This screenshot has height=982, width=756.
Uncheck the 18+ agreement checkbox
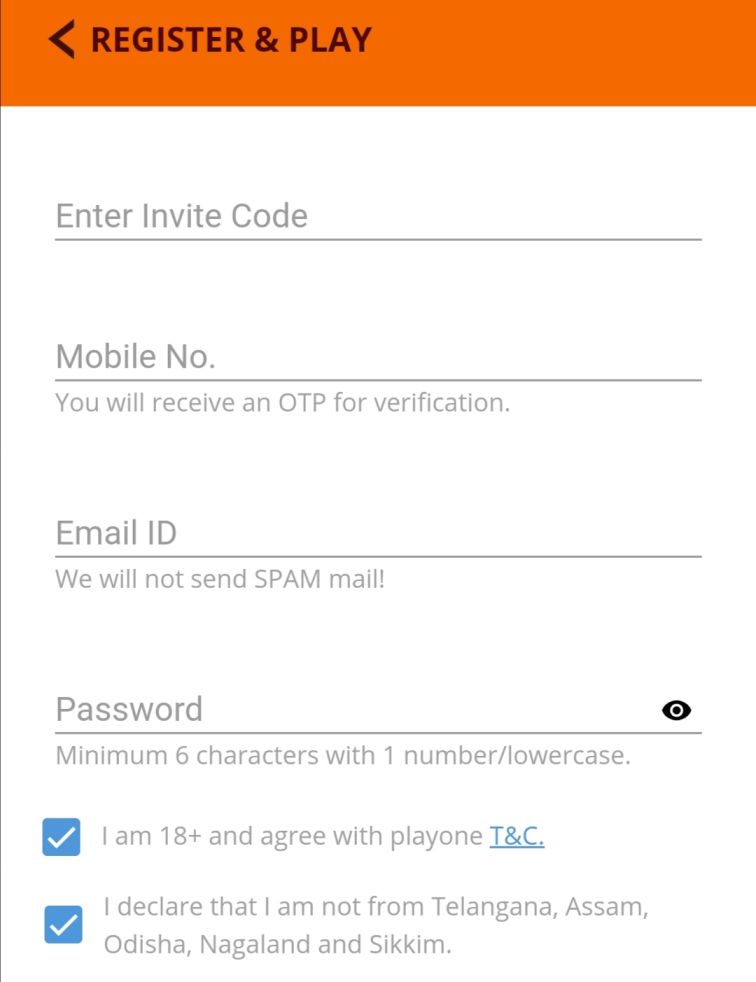61,837
